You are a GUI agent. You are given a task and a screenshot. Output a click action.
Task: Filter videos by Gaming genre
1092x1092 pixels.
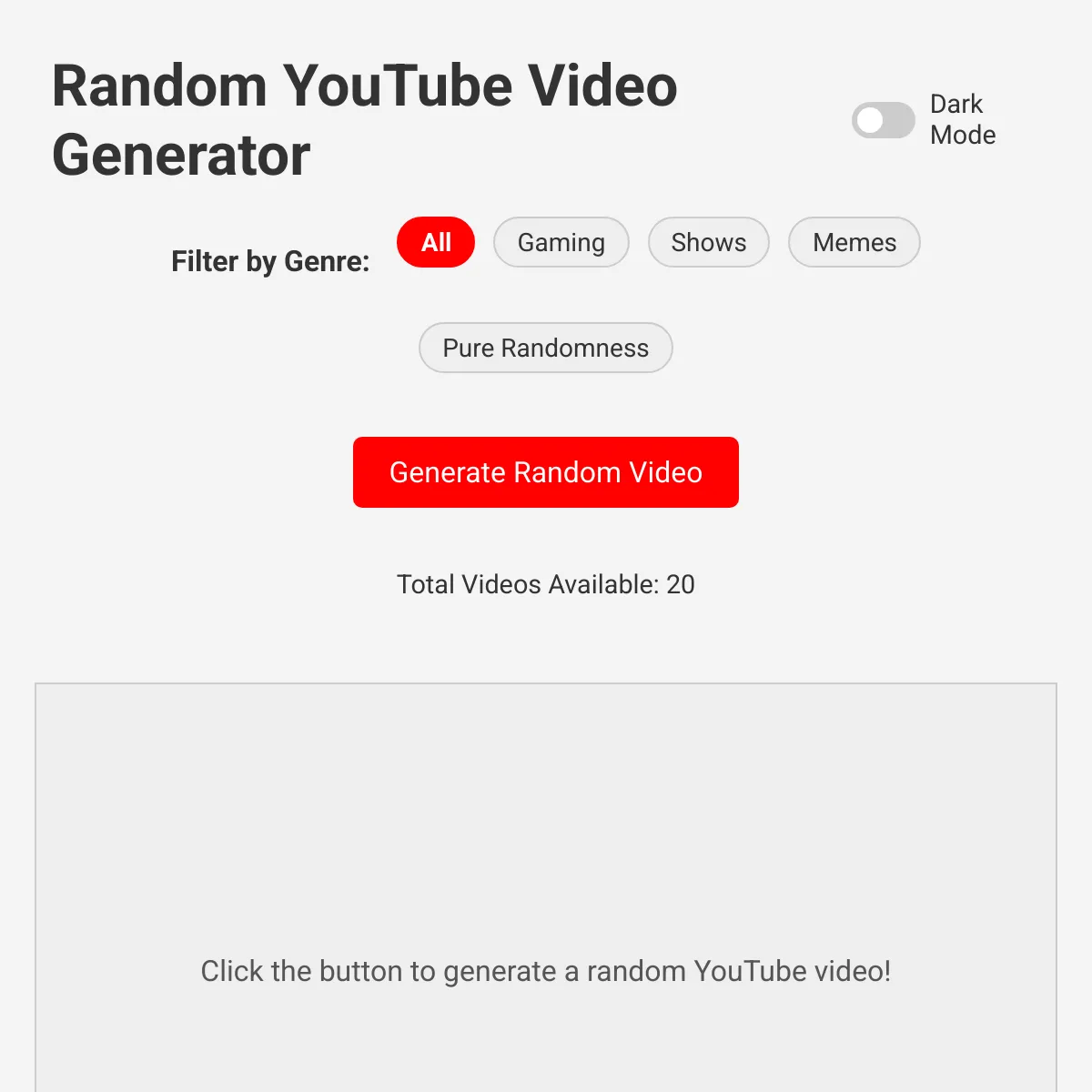pyautogui.click(x=561, y=242)
